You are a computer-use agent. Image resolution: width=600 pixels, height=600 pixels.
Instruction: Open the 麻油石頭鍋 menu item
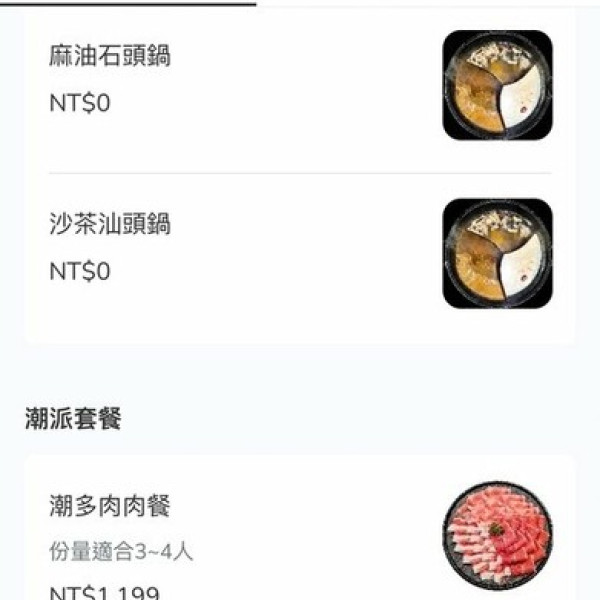(x=110, y=56)
